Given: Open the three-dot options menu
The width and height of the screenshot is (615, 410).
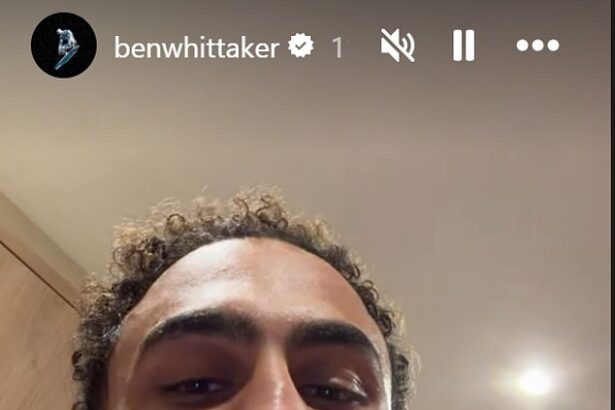Looking at the screenshot, I should (537, 46).
